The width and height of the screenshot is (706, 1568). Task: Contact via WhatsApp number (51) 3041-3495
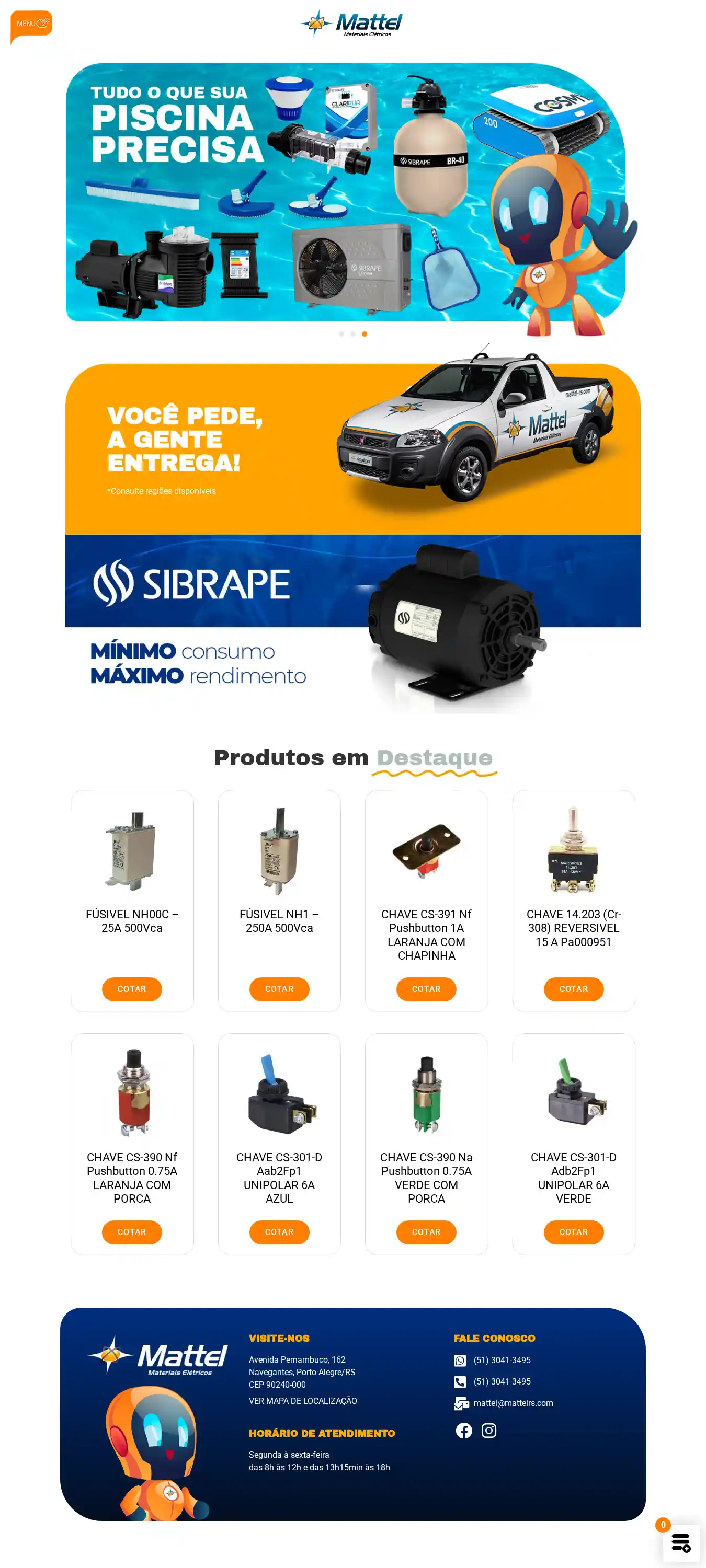pos(502,1360)
